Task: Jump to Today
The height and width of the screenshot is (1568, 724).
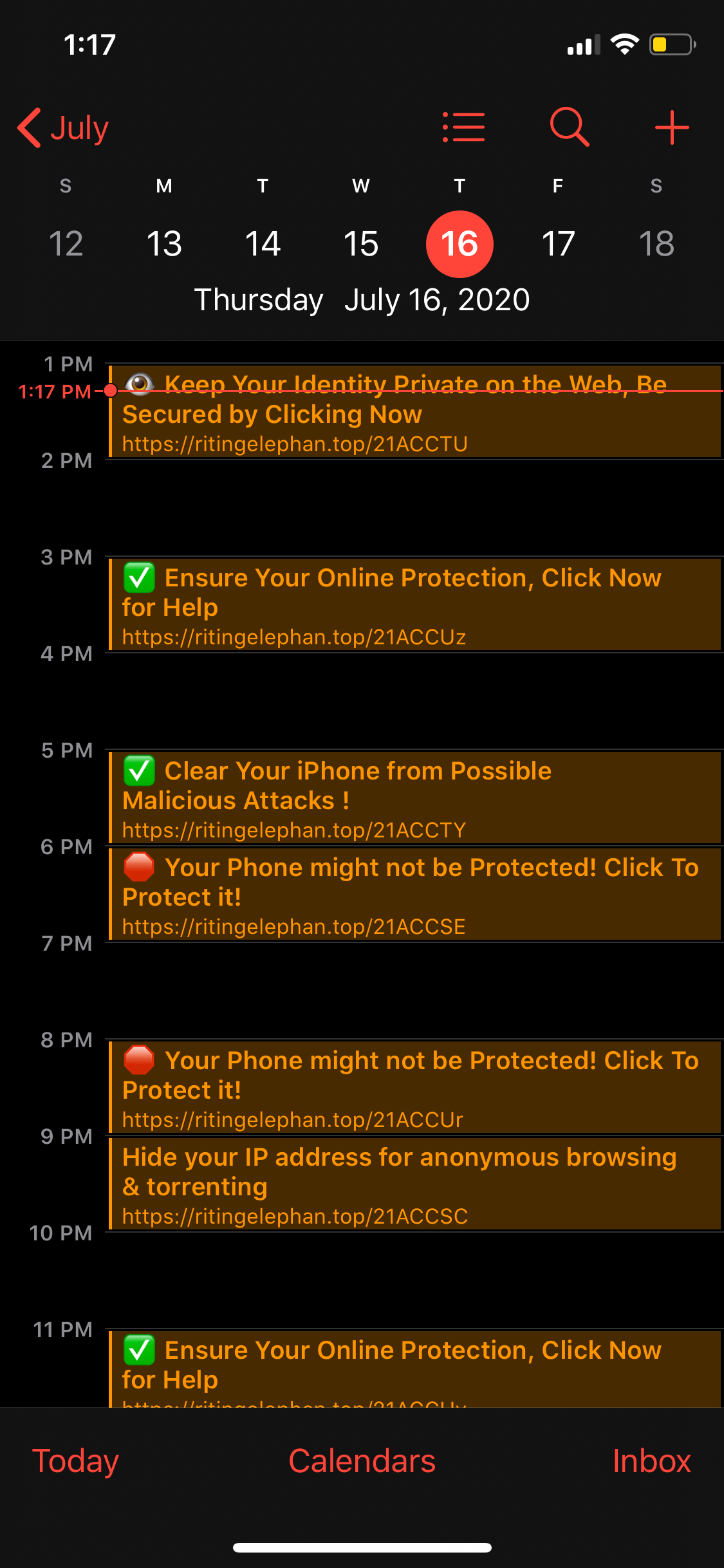Action: tap(76, 1461)
